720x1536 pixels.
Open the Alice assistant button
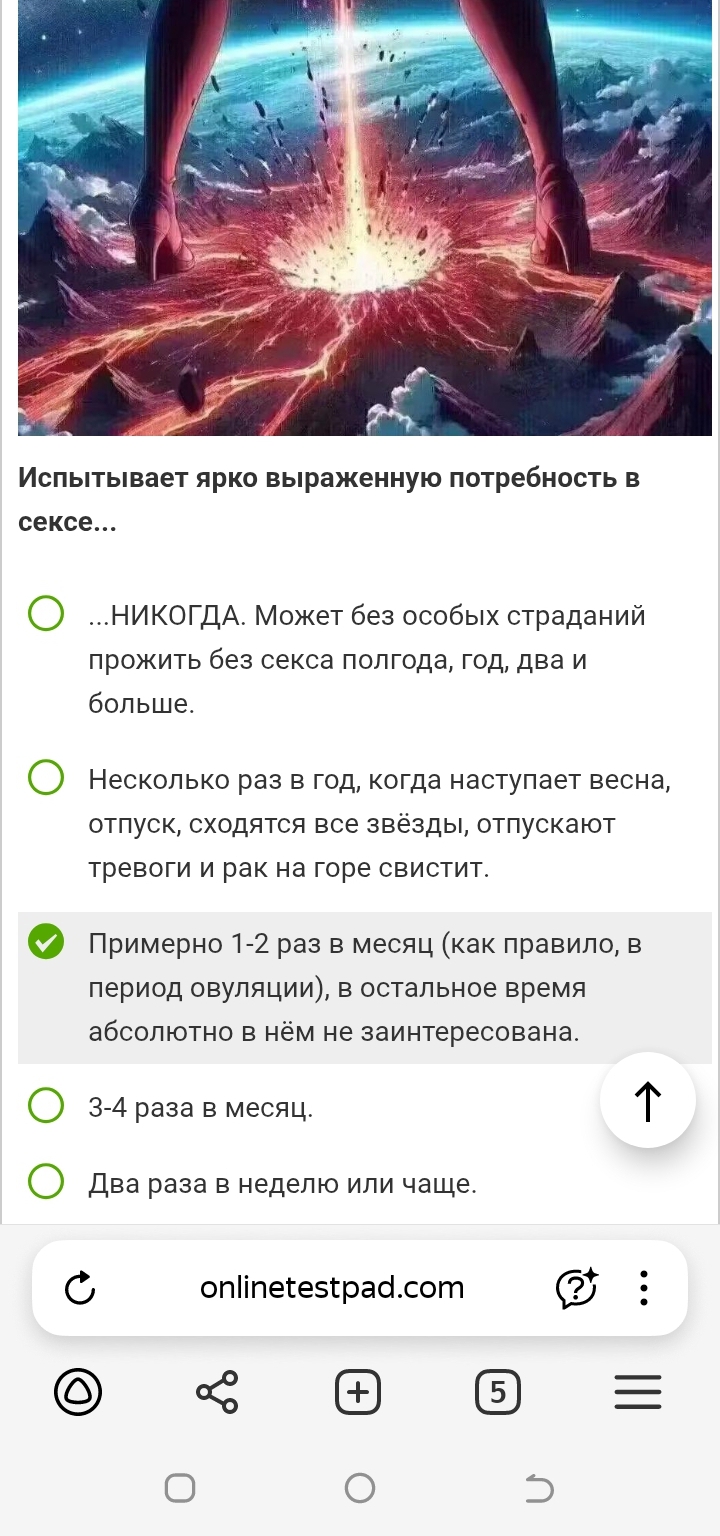pos(78,1392)
